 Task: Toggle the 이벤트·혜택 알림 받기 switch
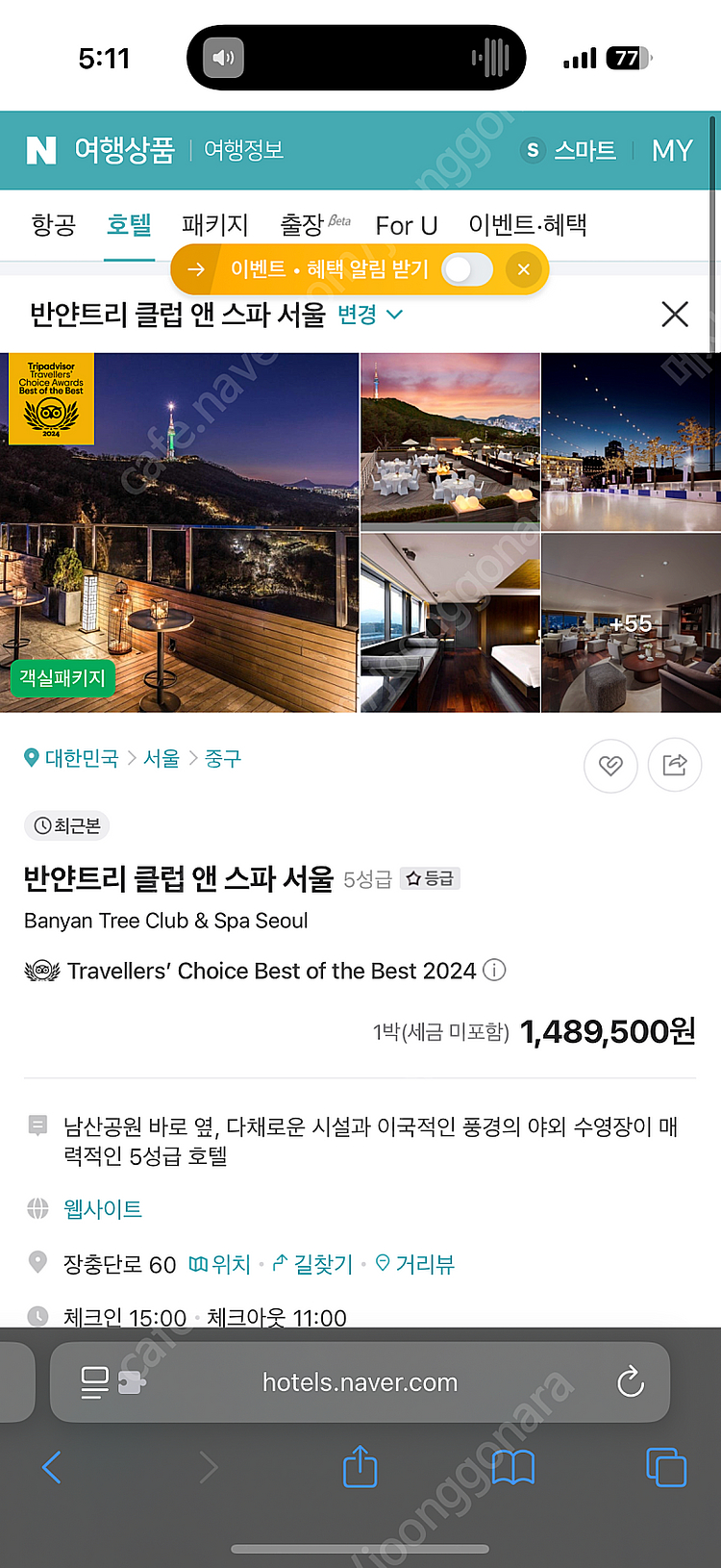click(x=468, y=269)
